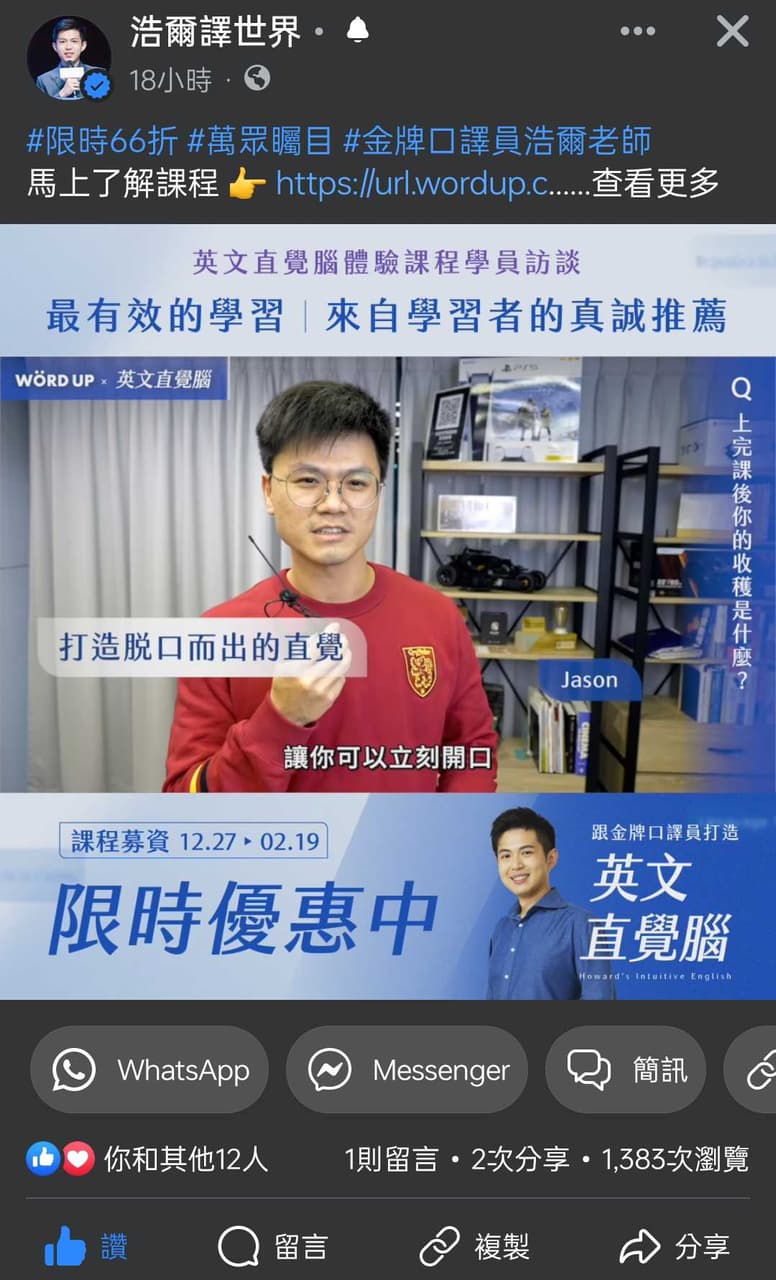
Task: Close the post with the X button
Action: pyautogui.click(x=732, y=32)
